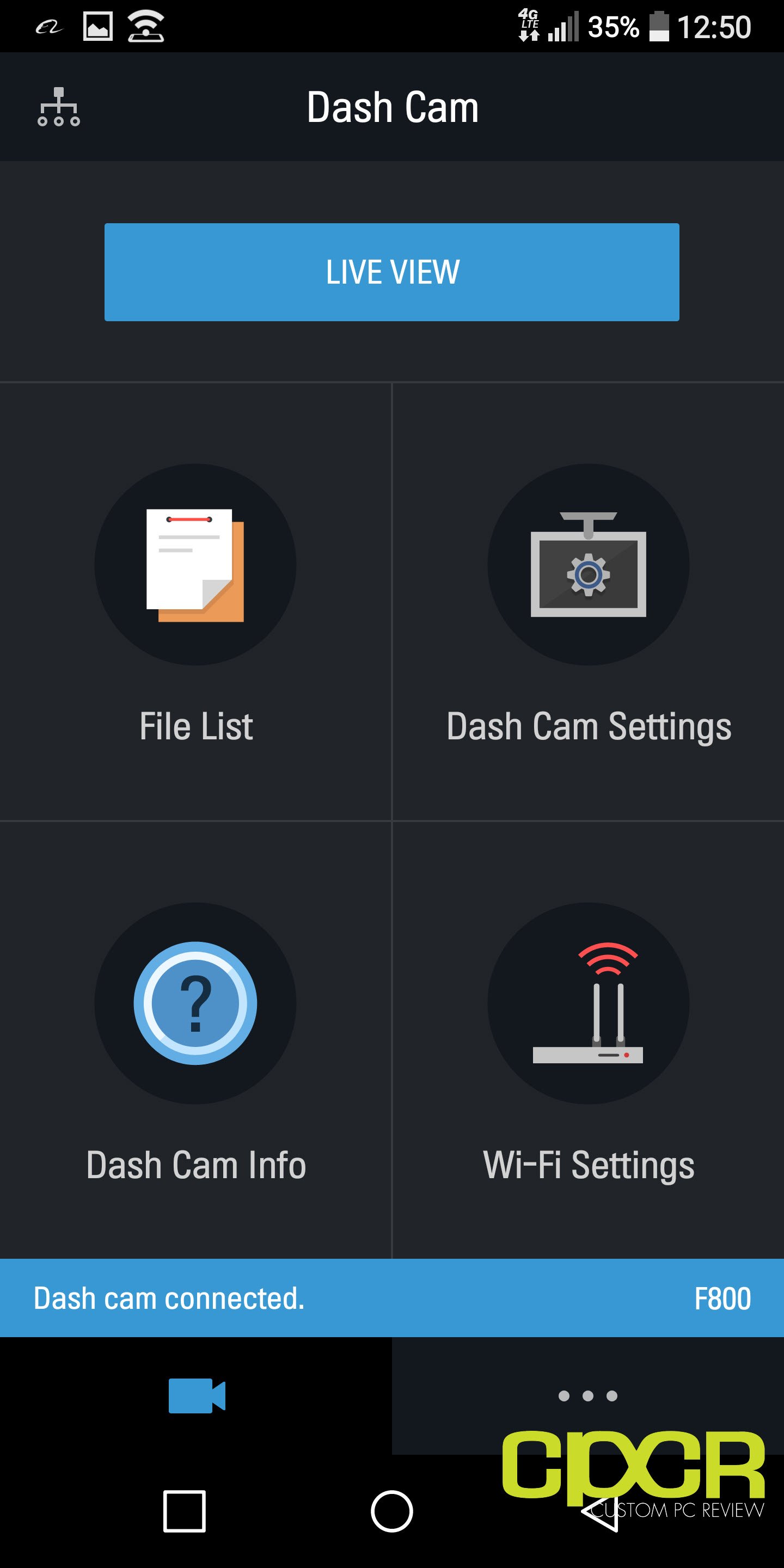This screenshot has height=1568, width=784.
Task: Start the Live View
Action: [x=392, y=272]
